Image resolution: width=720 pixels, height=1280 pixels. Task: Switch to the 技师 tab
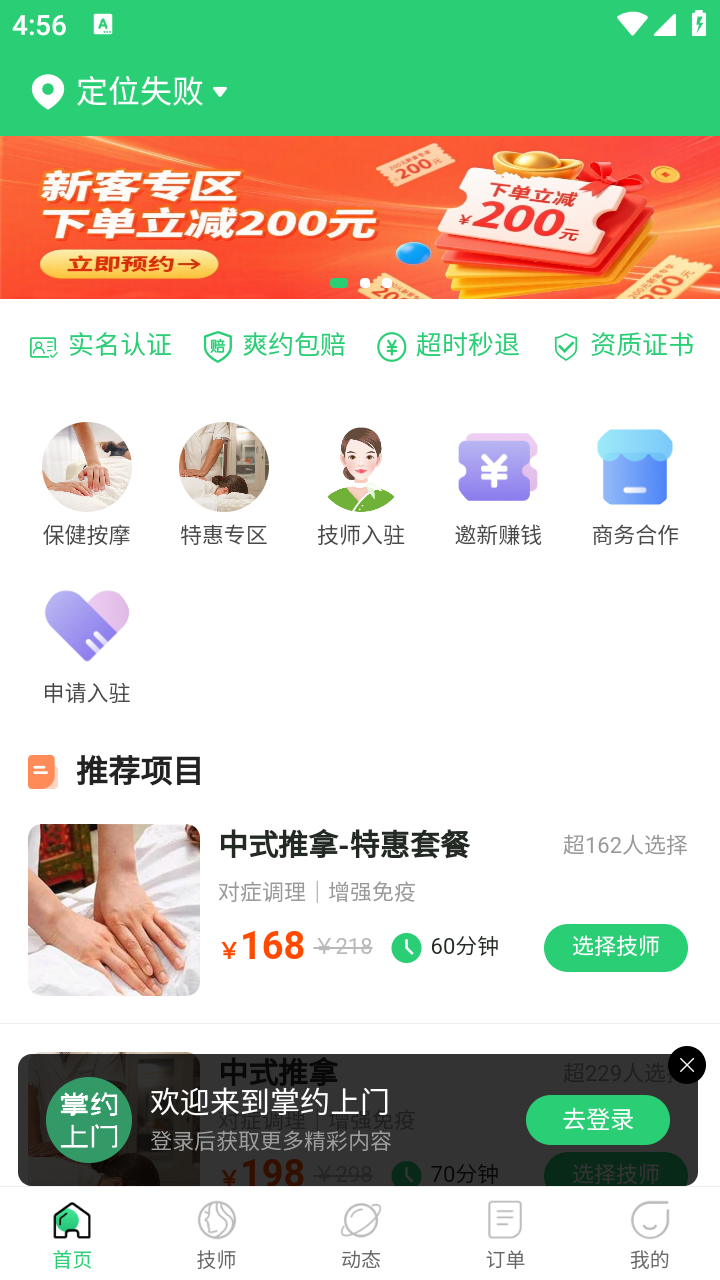point(216,1232)
